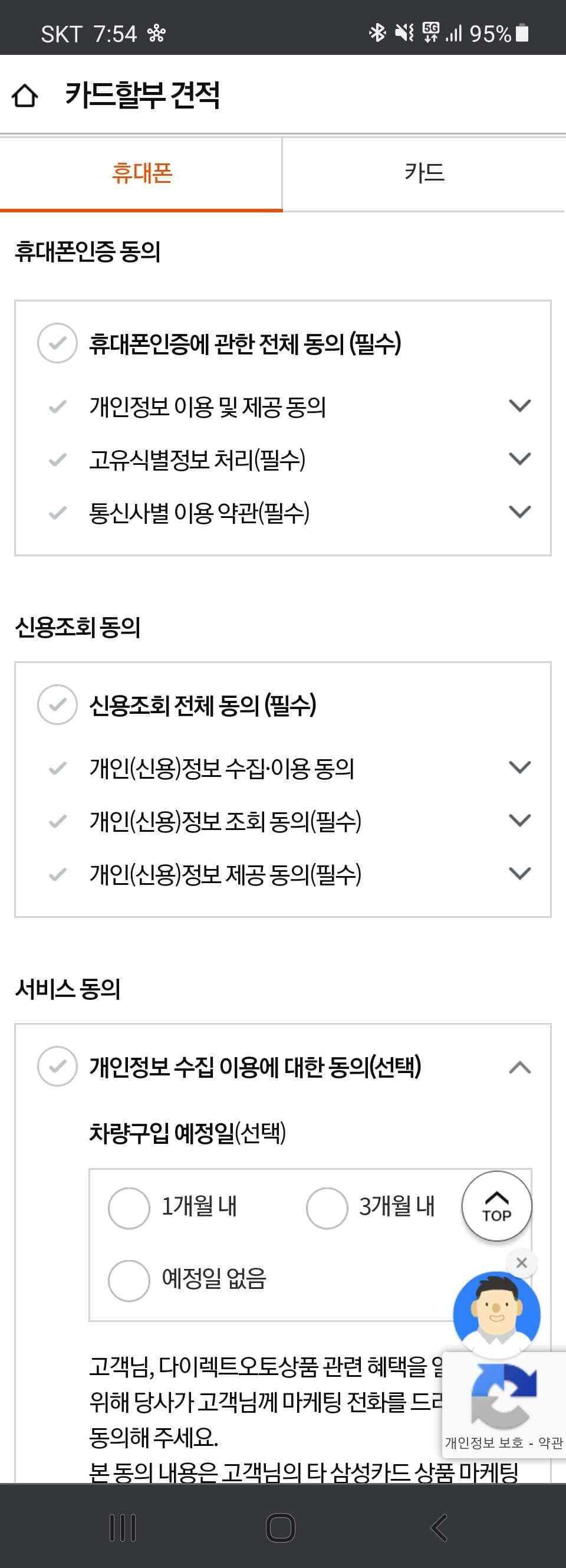566x1568 pixels.
Task: Check 신용조회 전체 동의 (필수)
Action: [x=55, y=706]
